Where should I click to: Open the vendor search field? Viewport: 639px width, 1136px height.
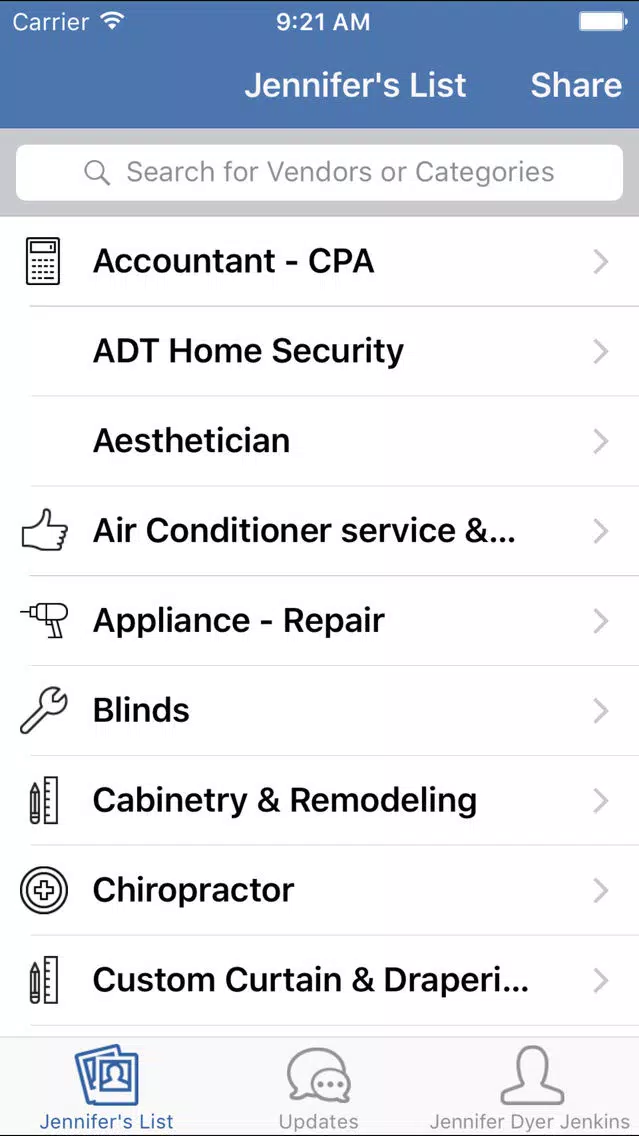tap(320, 172)
